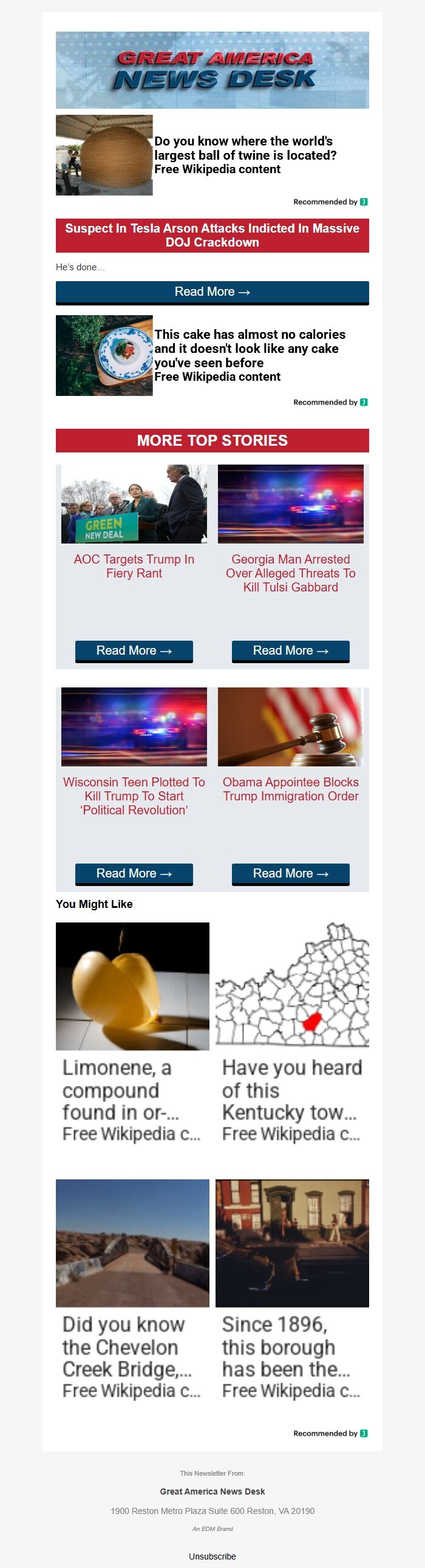This screenshot has height=1568, width=425.
Task: Tap Read More under Wisconsin teen story
Action: tap(134, 873)
